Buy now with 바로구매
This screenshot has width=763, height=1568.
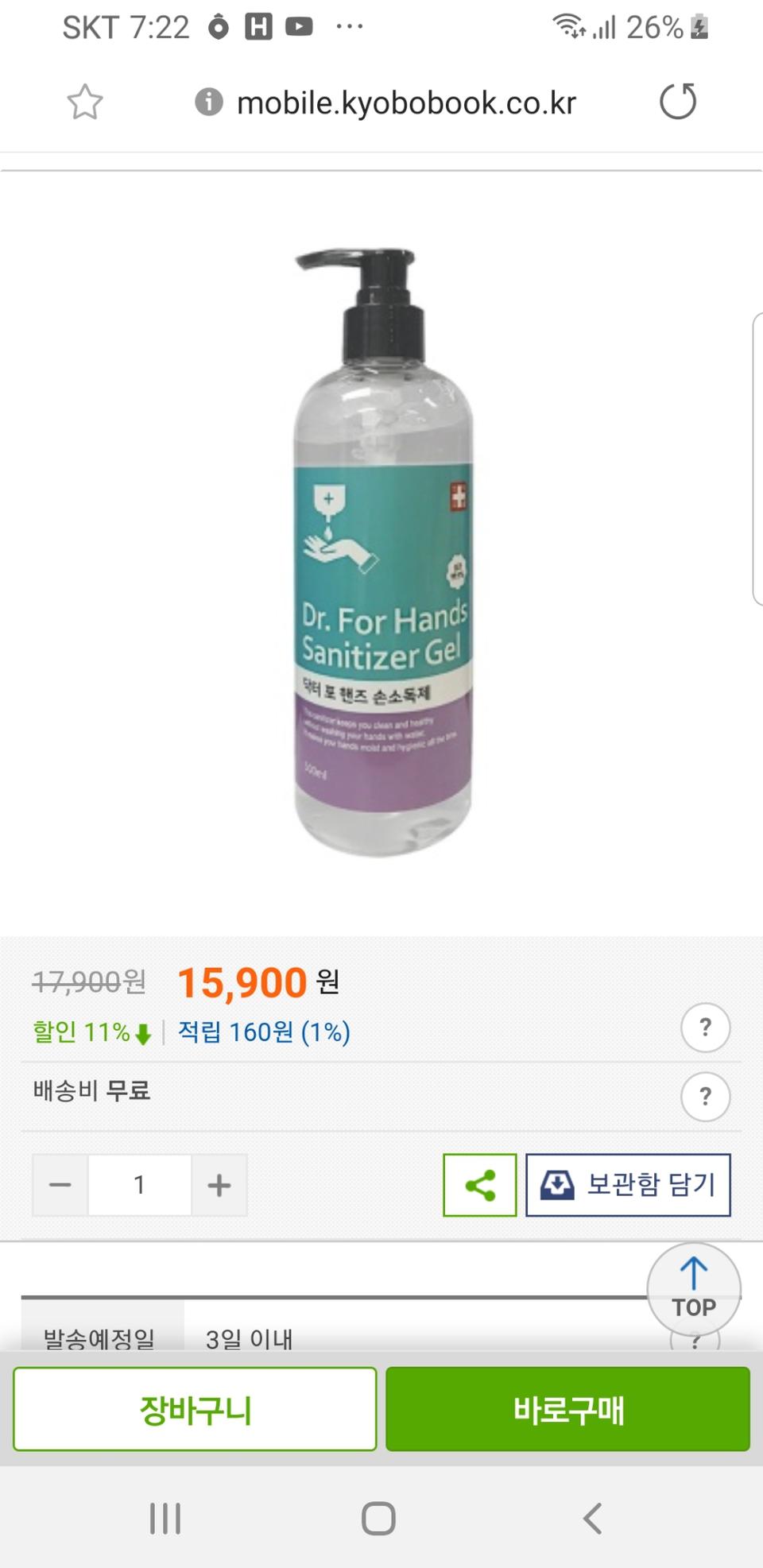tap(567, 1409)
